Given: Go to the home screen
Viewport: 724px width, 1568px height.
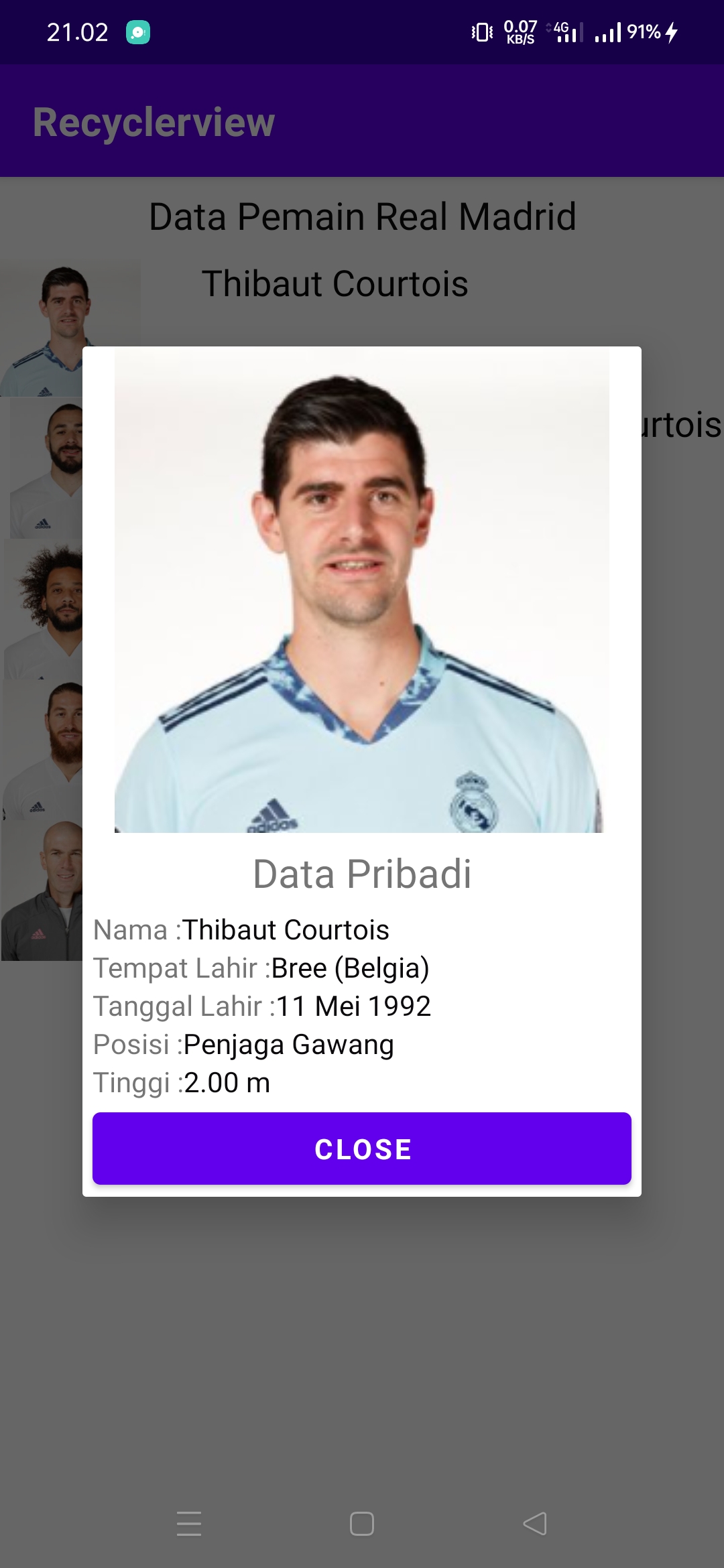Looking at the screenshot, I should [x=362, y=1524].
